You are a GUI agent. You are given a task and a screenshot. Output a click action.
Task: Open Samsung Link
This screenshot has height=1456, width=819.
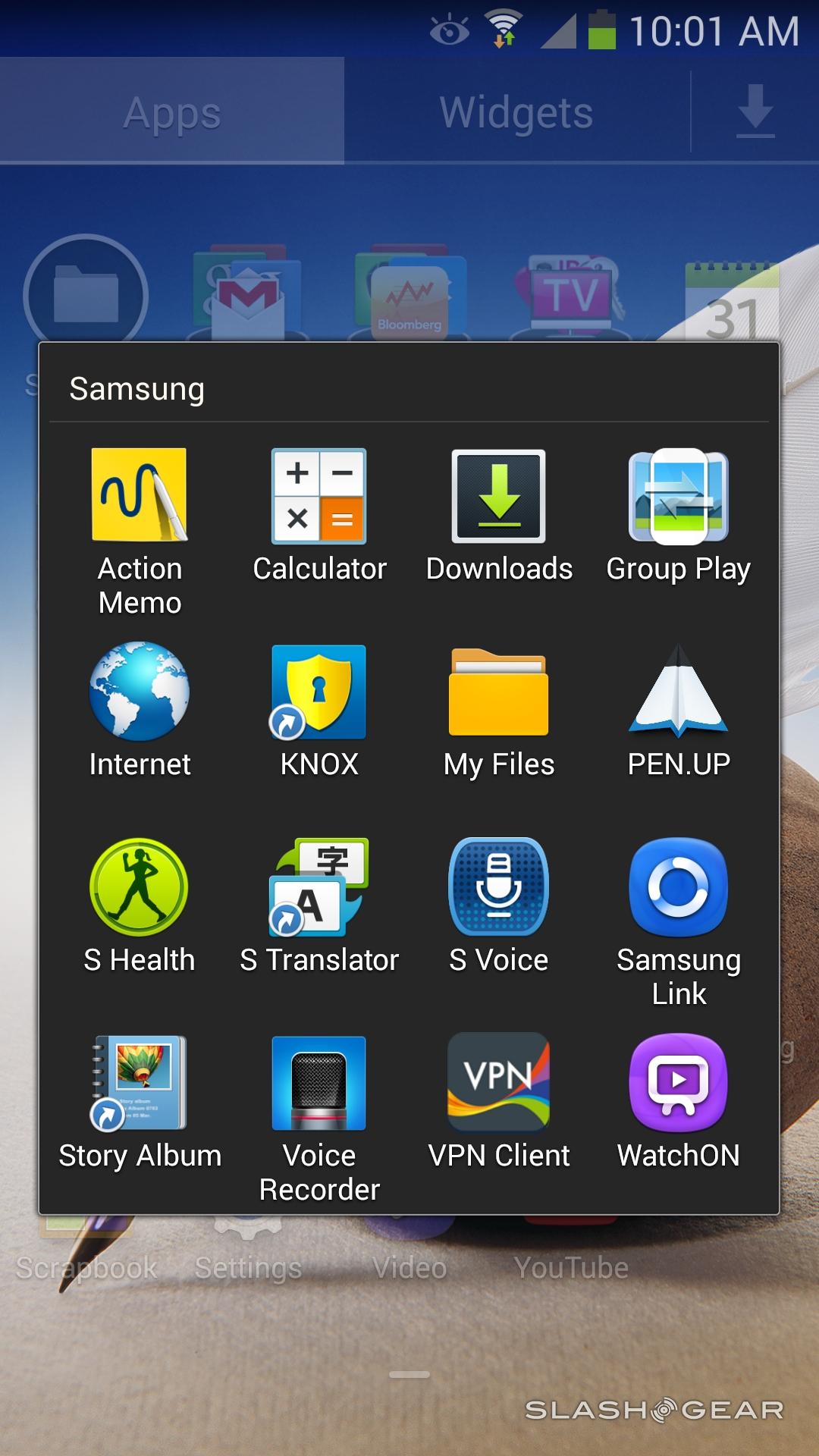(678, 887)
